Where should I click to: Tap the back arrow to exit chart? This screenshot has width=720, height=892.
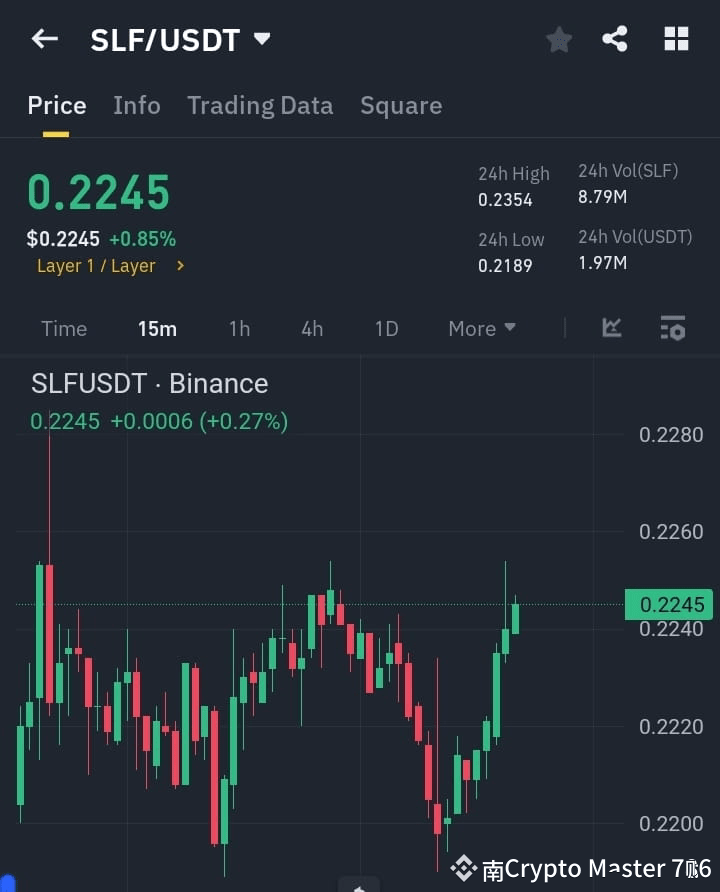click(44, 39)
